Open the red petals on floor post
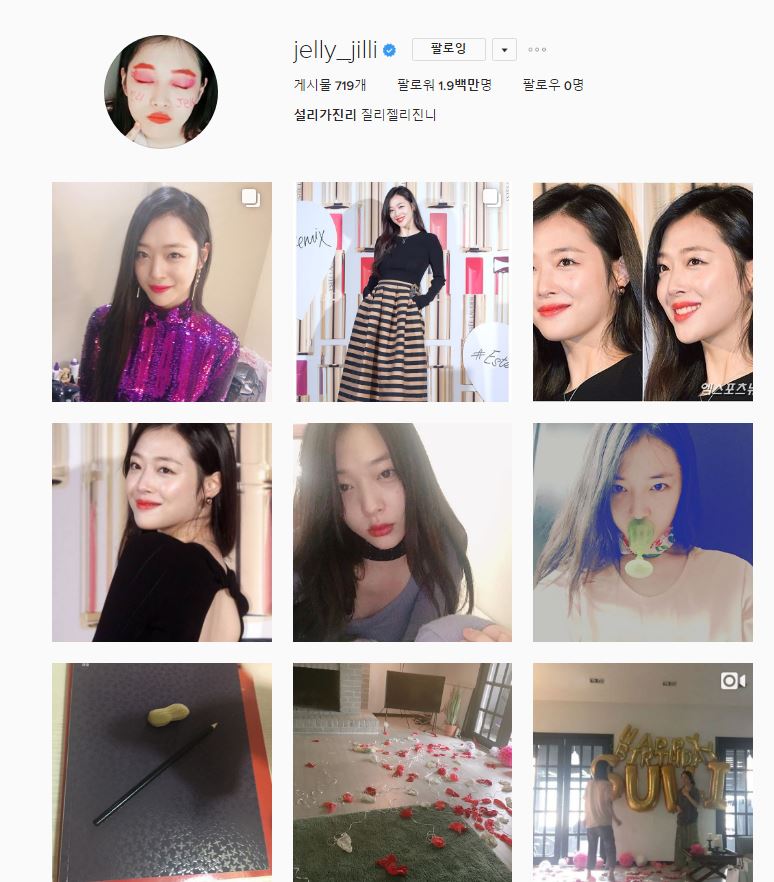This screenshot has height=882, width=774. click(x=401, y=770)
